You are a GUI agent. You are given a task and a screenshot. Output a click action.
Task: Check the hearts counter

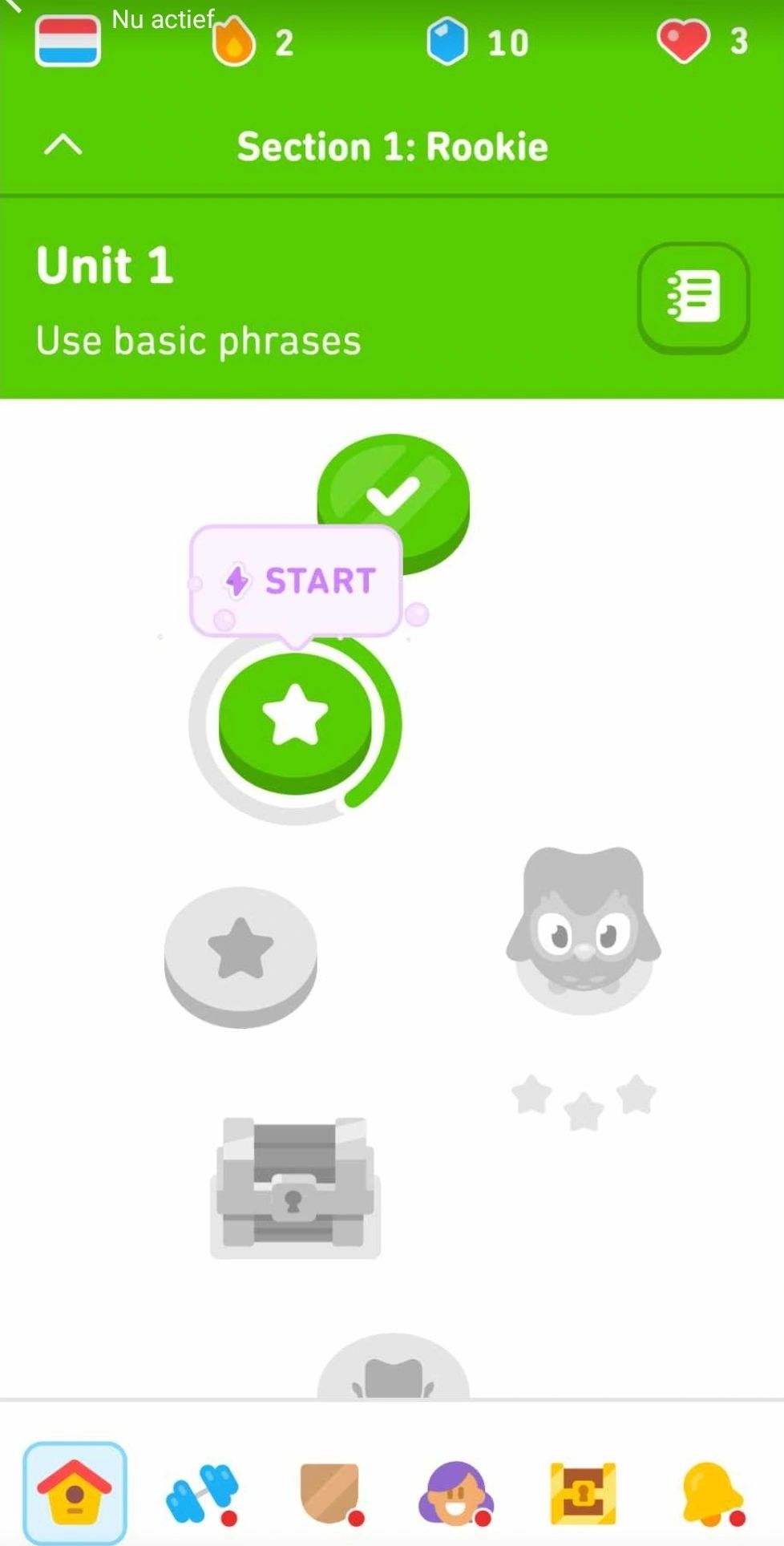(x=702, y=41)
